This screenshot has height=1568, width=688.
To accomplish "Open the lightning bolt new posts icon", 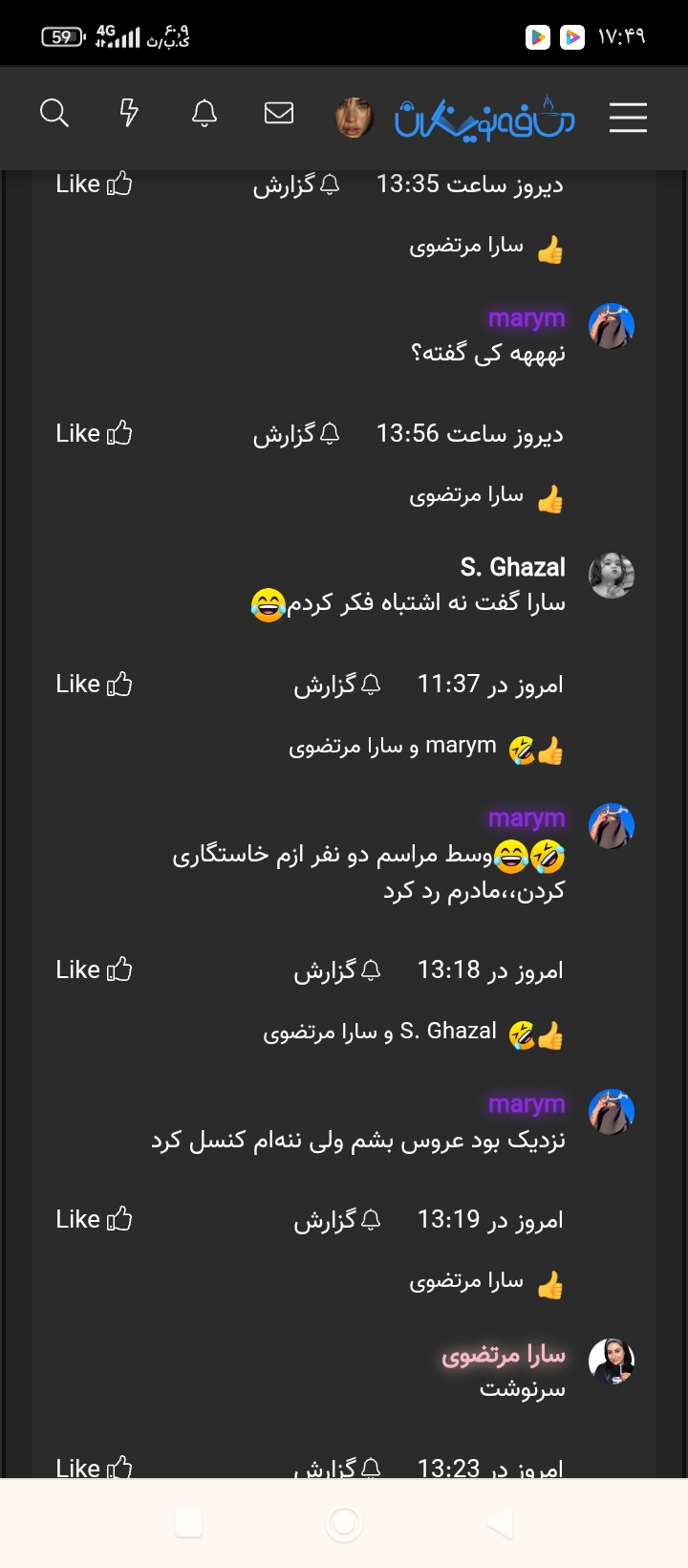I will click(129, 114).
